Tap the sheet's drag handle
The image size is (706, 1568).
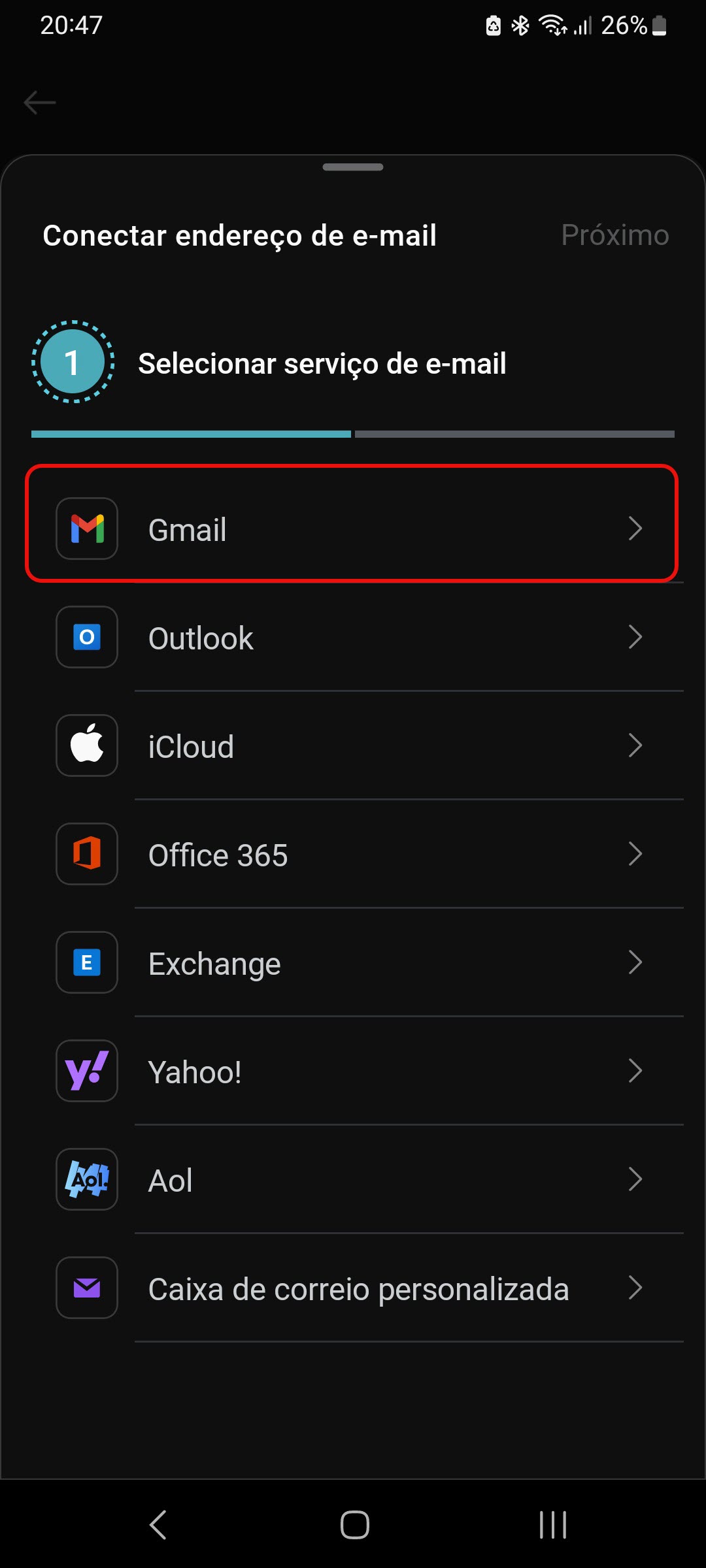tap(353, 167)
